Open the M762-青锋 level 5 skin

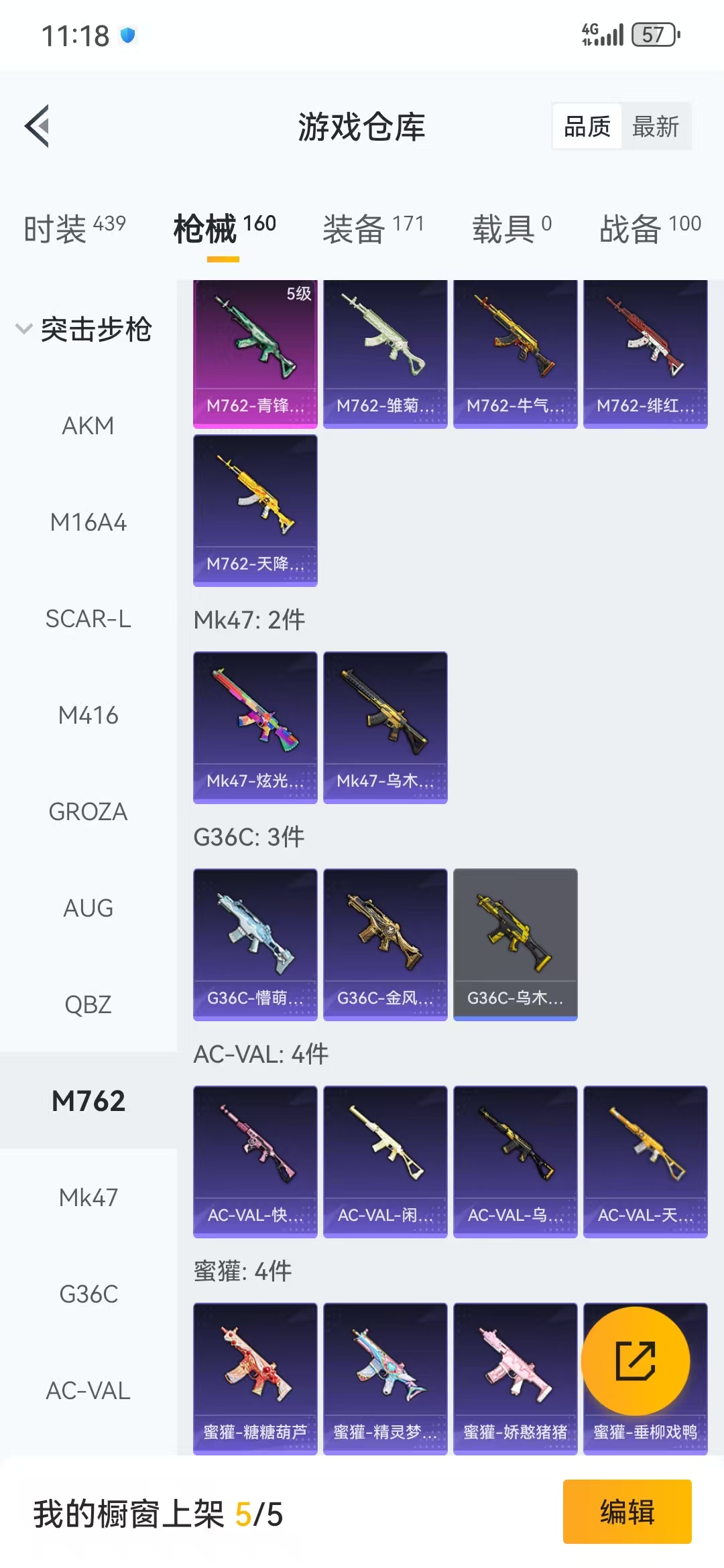[255, 354]
